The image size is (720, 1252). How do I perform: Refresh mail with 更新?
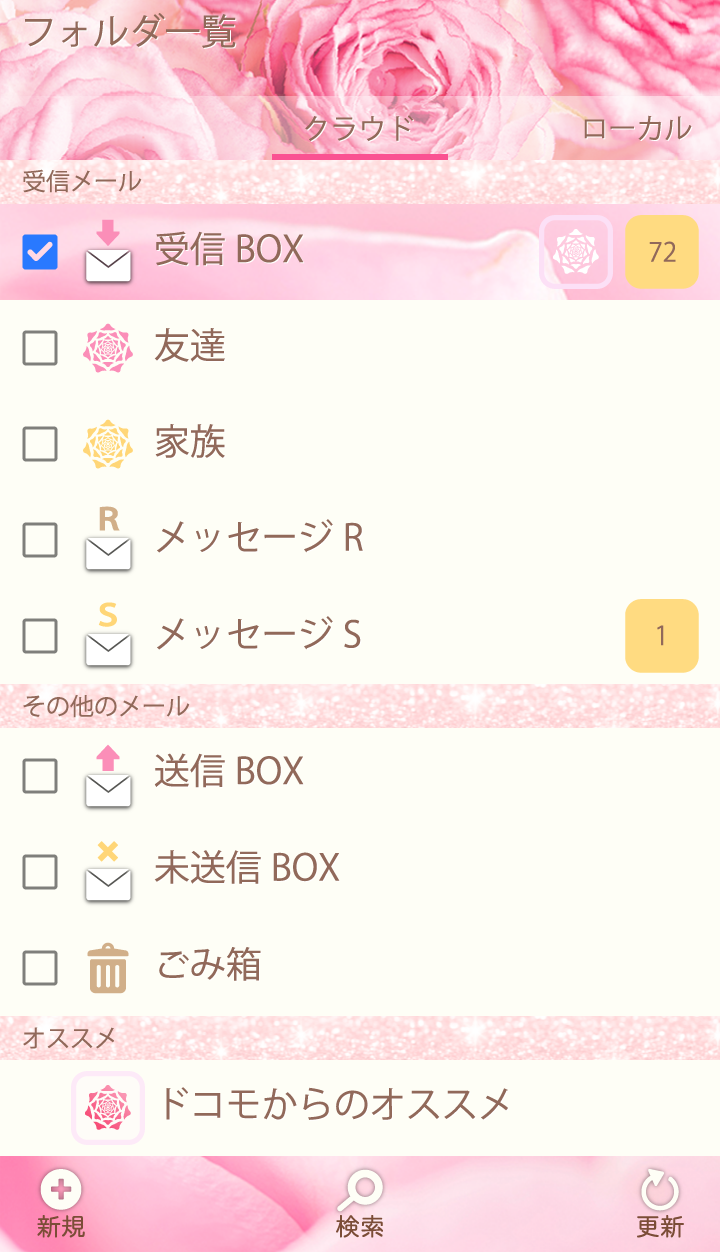click(x=660, y=1205)
